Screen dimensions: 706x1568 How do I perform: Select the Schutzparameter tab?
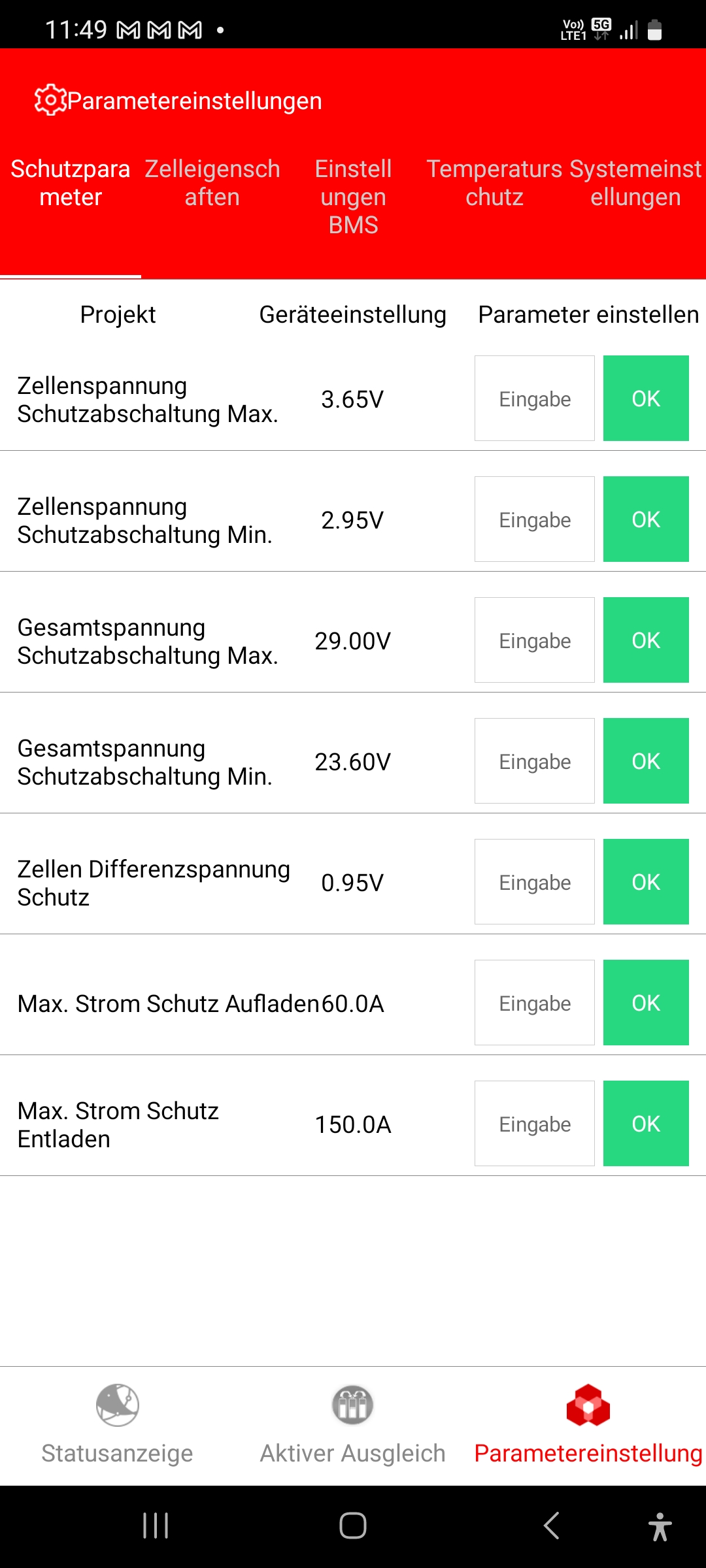pyautogui.click(x=71, y=183)
